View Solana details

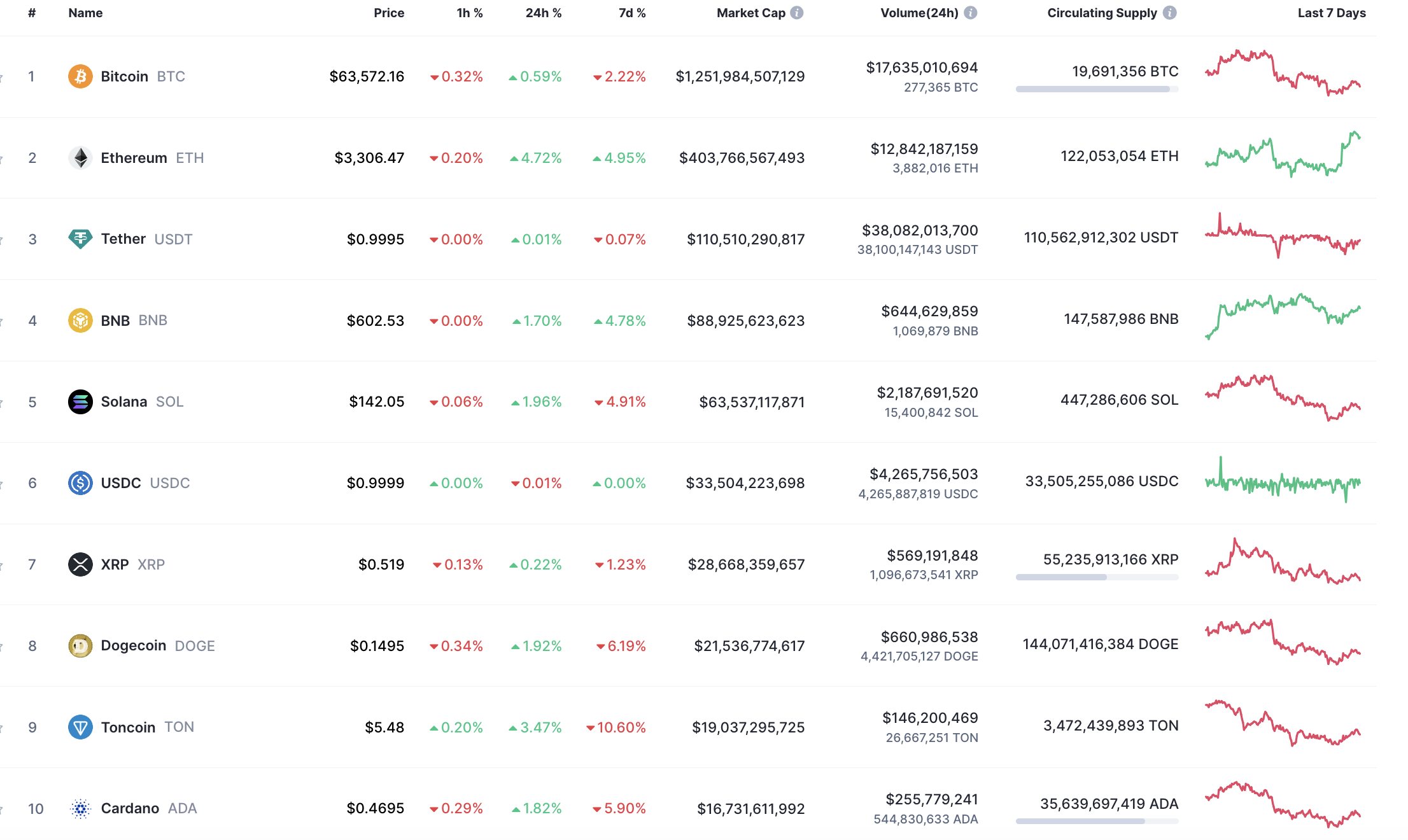(x=124, y=402)
